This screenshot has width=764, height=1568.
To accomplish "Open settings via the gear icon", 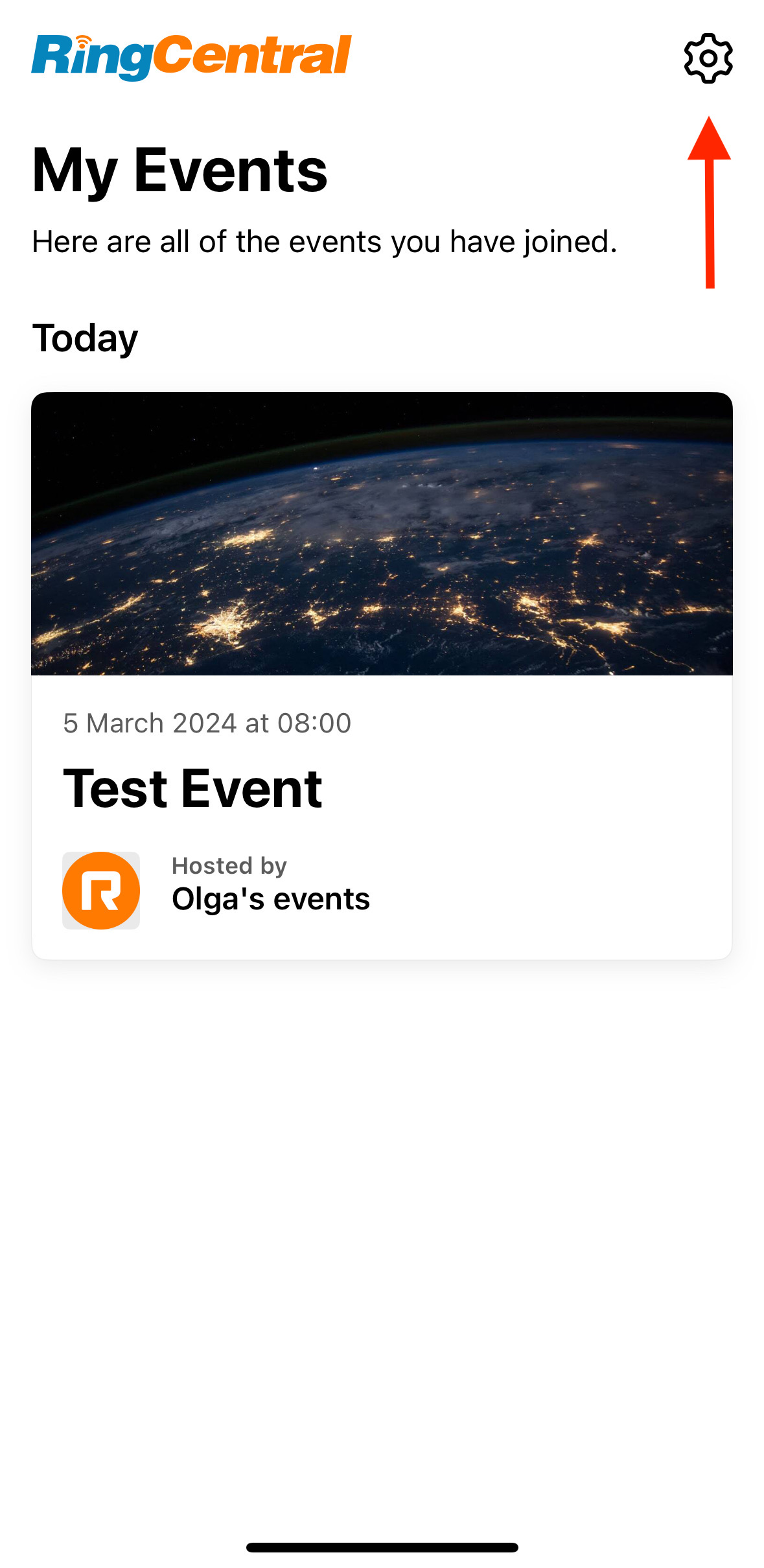I will [708, 58].
